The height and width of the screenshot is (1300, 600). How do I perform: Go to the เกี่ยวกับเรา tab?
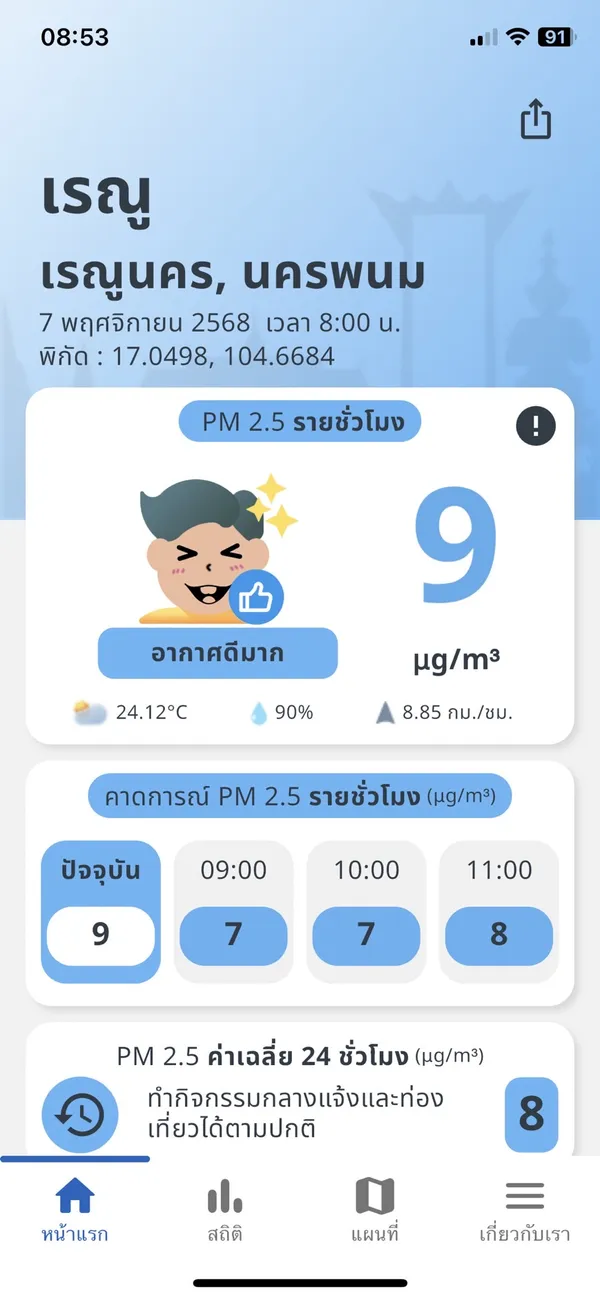524,1208
